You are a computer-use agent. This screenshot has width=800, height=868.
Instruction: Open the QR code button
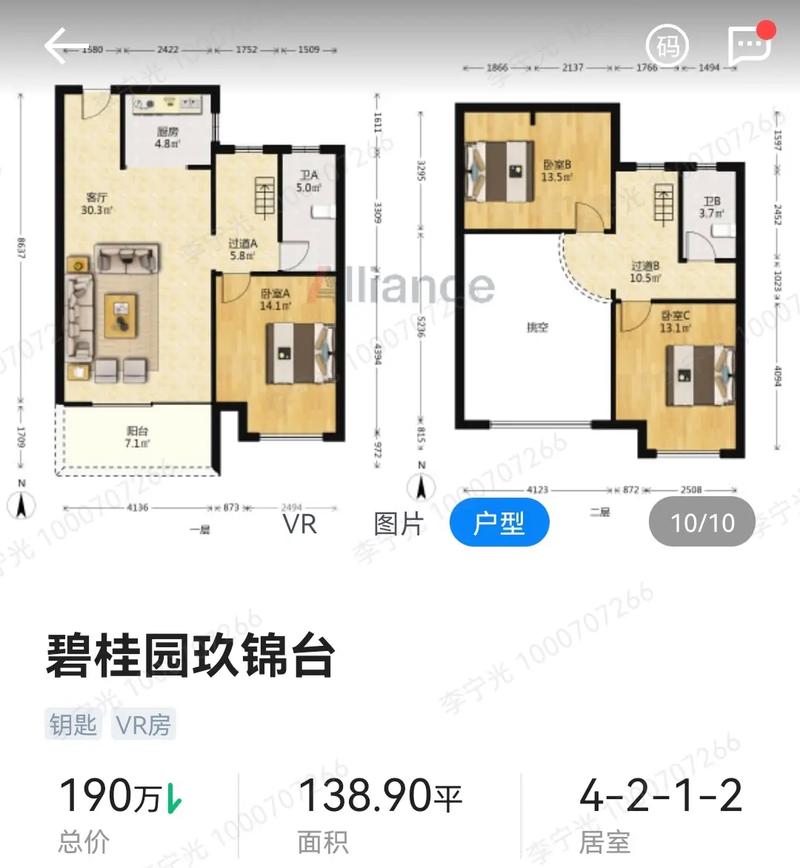[x=668, y=45]
